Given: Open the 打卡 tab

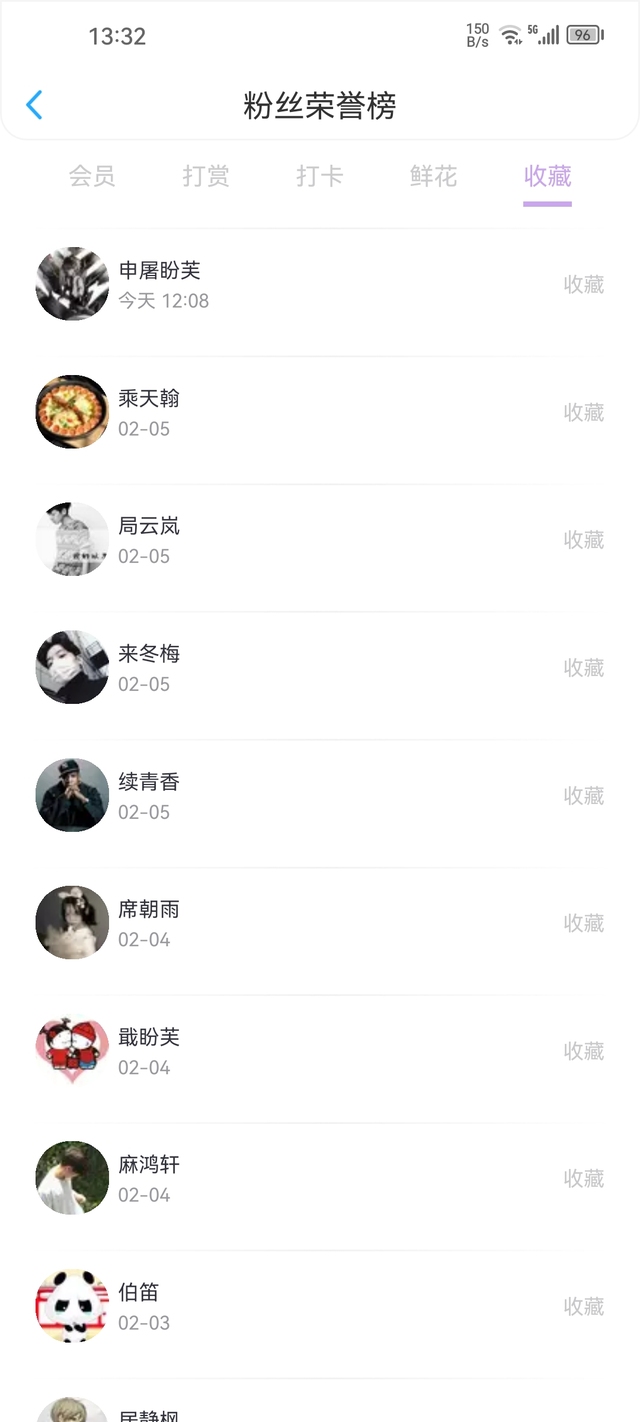Looking at the screenshot, I should [x=320, y=177].
